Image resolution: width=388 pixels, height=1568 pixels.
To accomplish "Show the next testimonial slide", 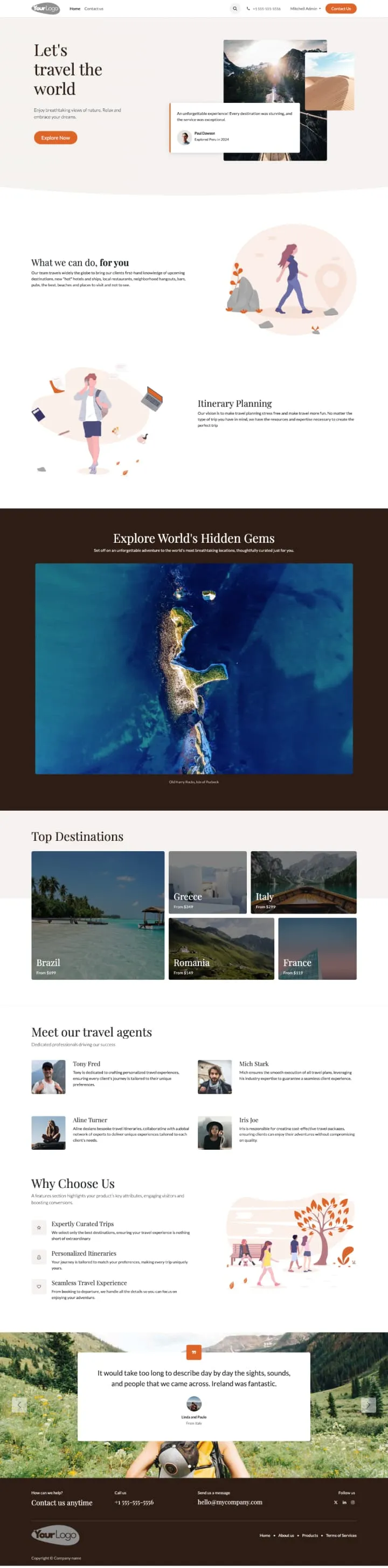I will point(368,1405).
